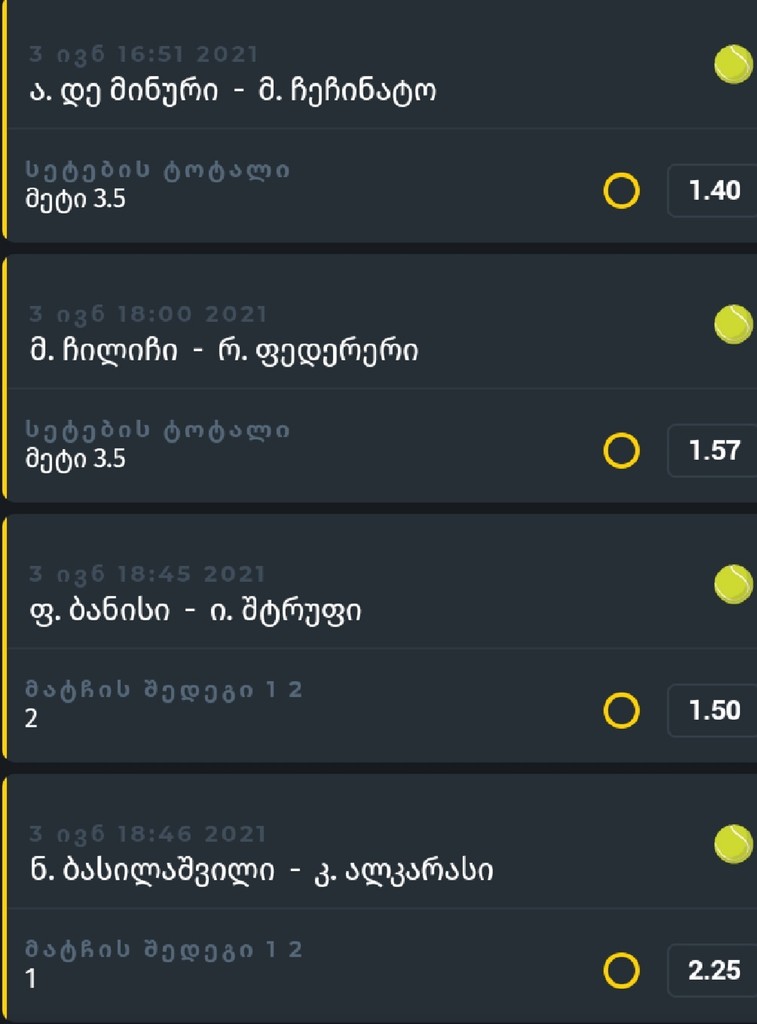Click the 1.40 odds button
Viewport: 757px width, 1024px height.
click(712, 191)
